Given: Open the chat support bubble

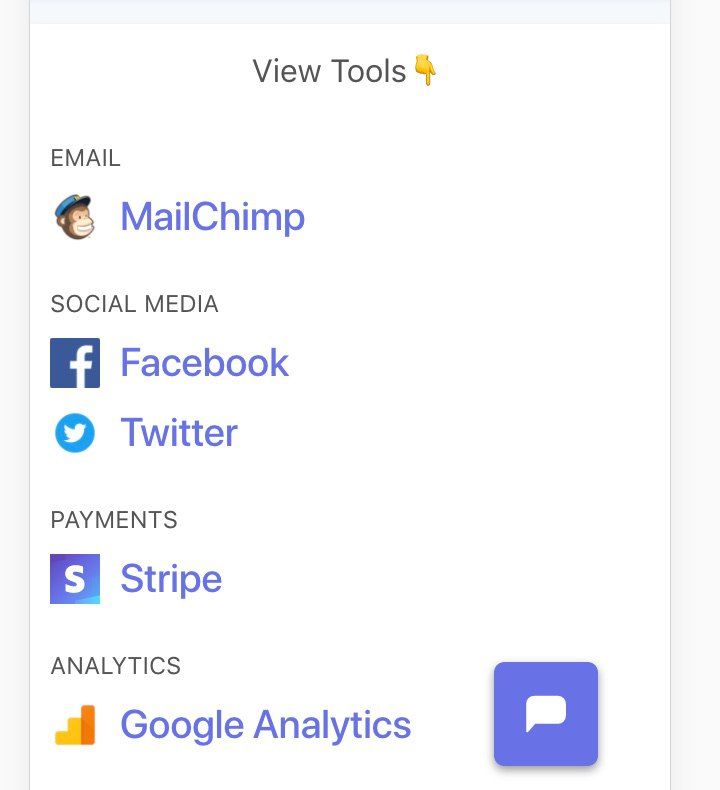Looking at the screenshot, I should pos(546,714).
